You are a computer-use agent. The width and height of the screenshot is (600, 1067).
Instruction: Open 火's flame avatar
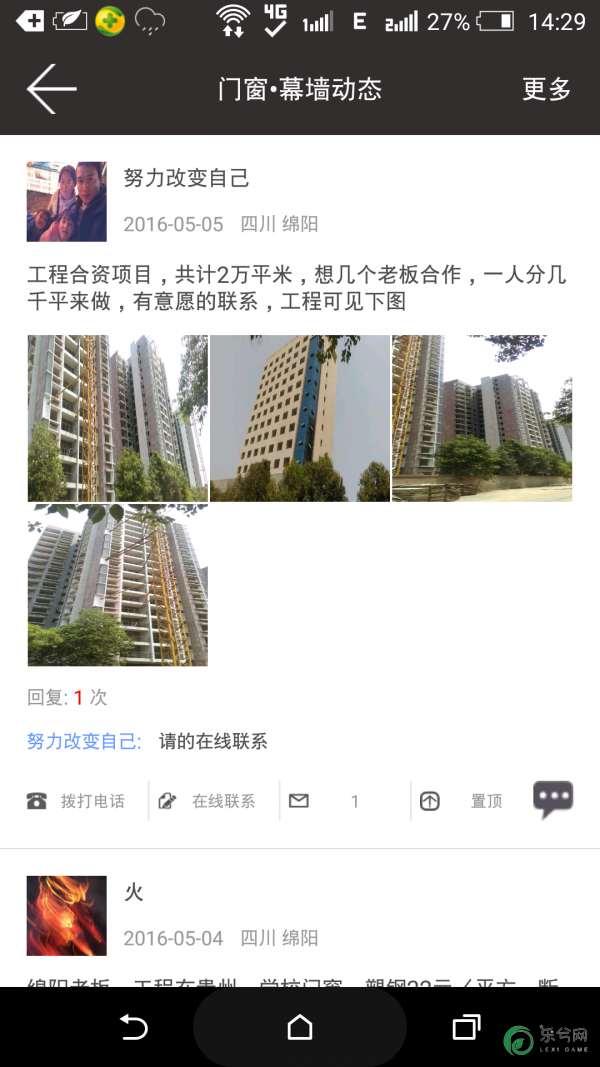point(66,915)
